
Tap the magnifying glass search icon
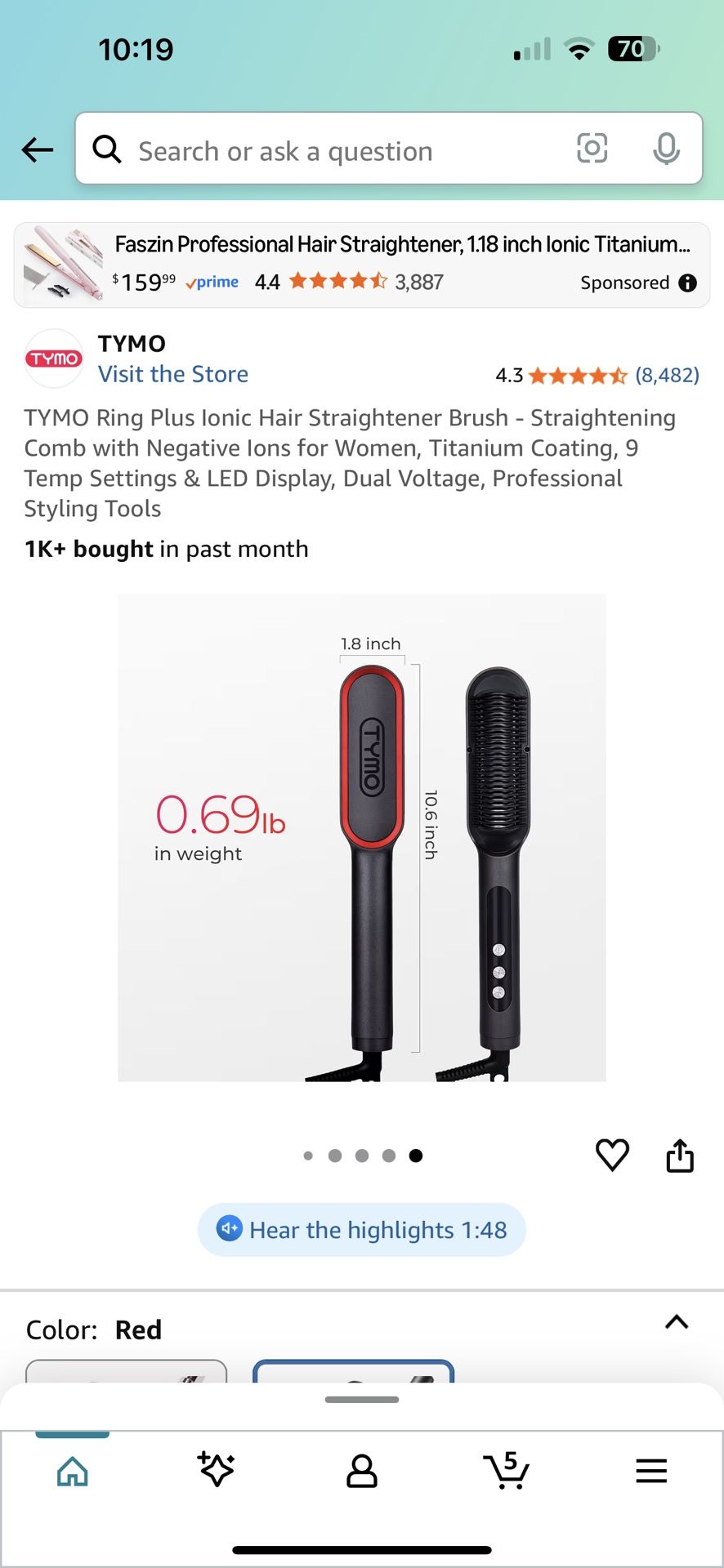[107, 149]
